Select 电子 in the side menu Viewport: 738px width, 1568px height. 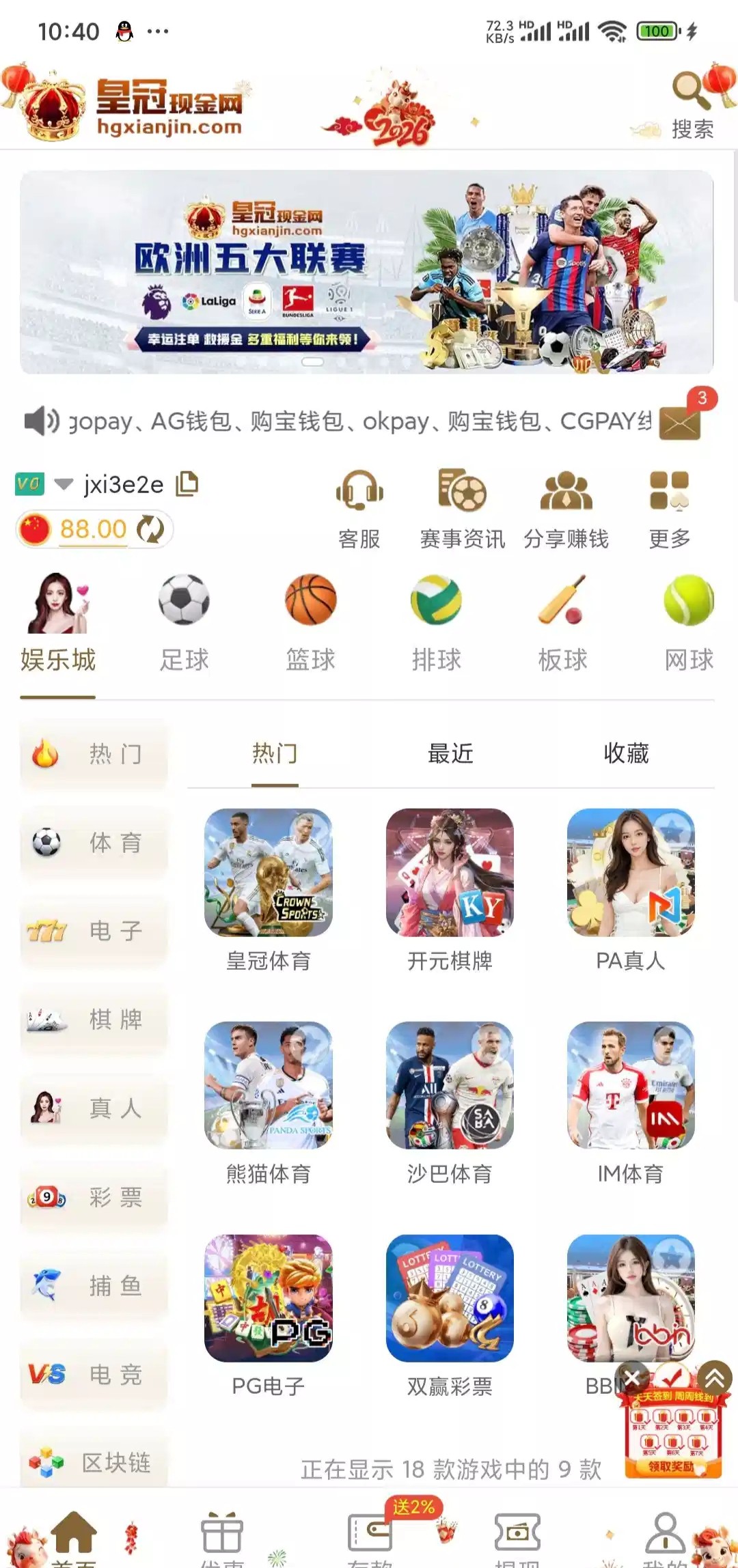94,931
